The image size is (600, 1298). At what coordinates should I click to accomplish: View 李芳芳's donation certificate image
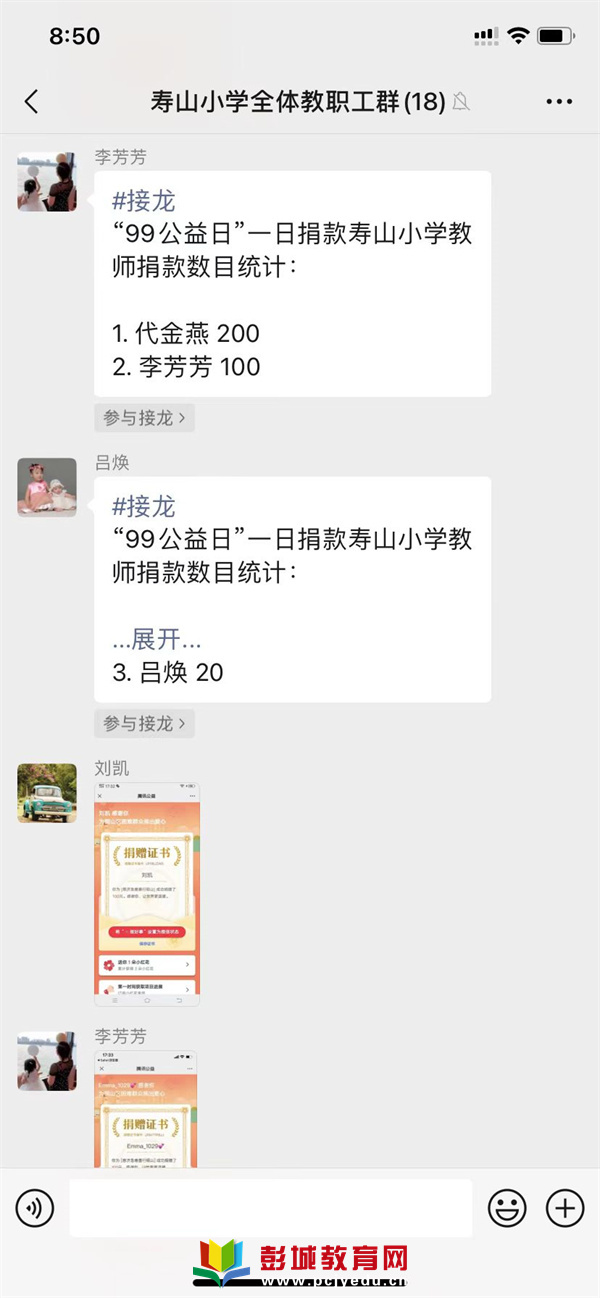pos(147,1108)
